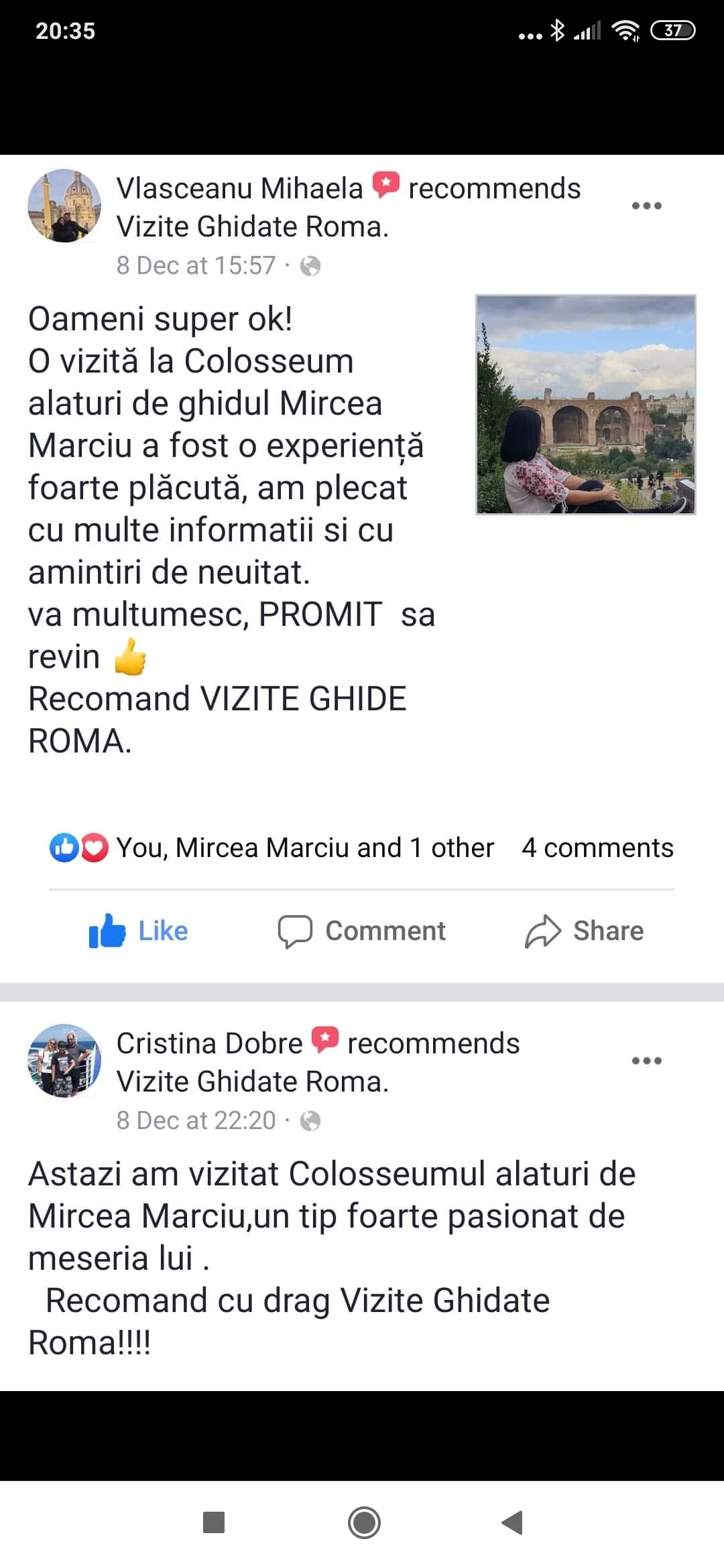Open recent apps with square button

[214, 1522]
